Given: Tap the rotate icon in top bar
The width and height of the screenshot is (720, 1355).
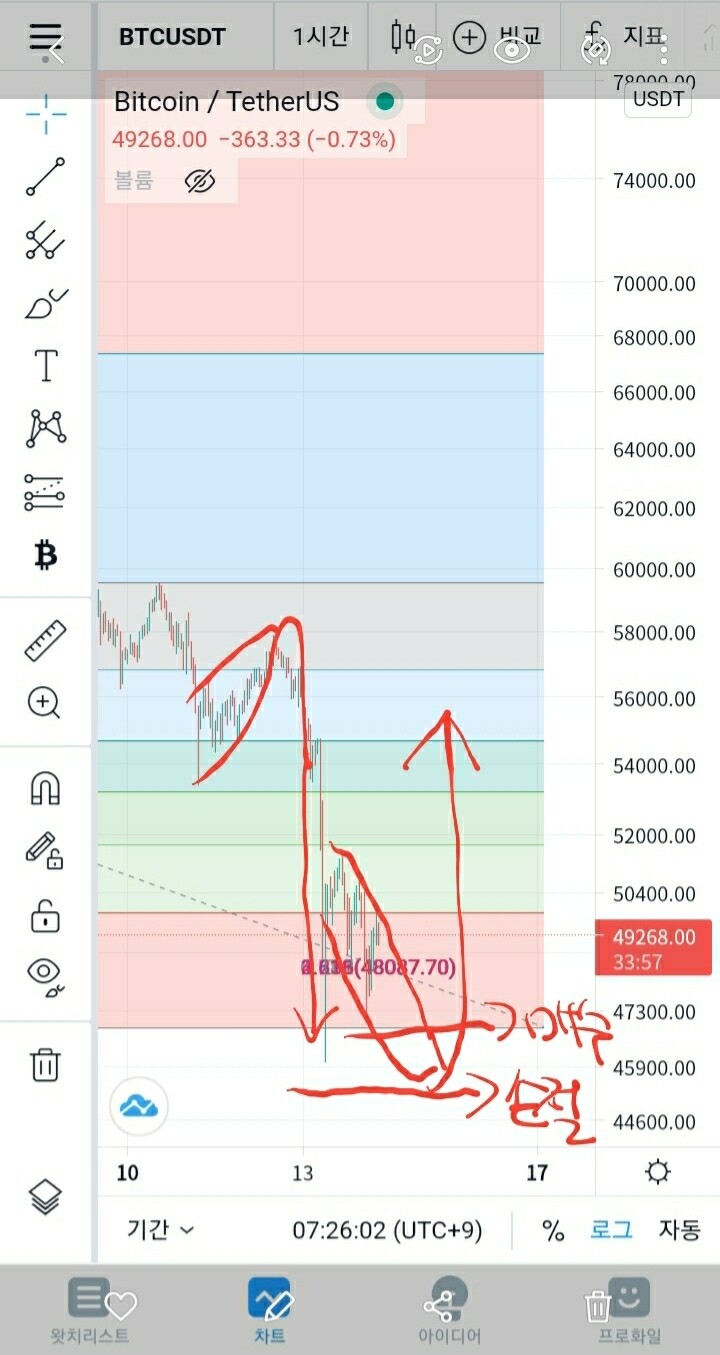Looking at the screenshot, I should pos(596,50).
